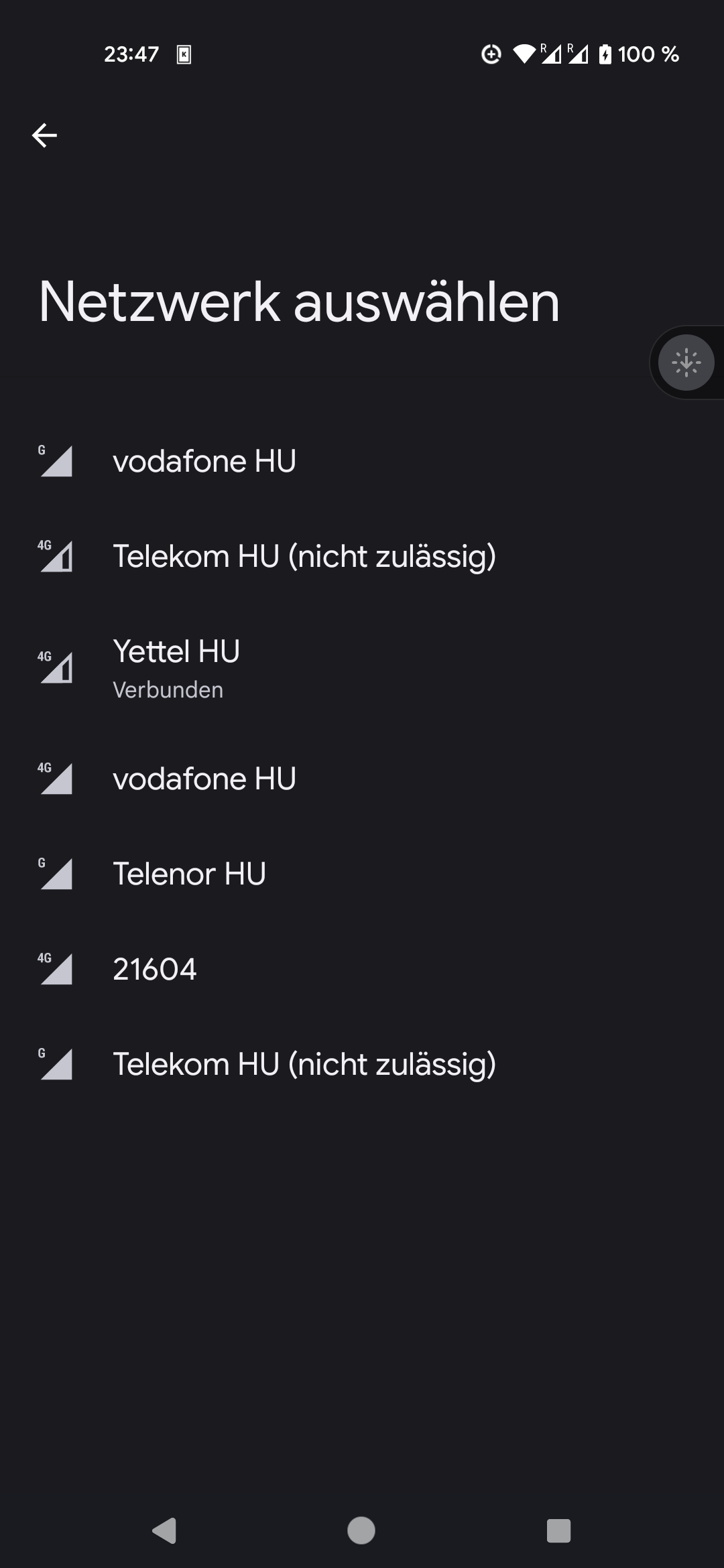Open recent apps from the navigation bar
Viewport: 724px width, 1568px height.
558,1530
